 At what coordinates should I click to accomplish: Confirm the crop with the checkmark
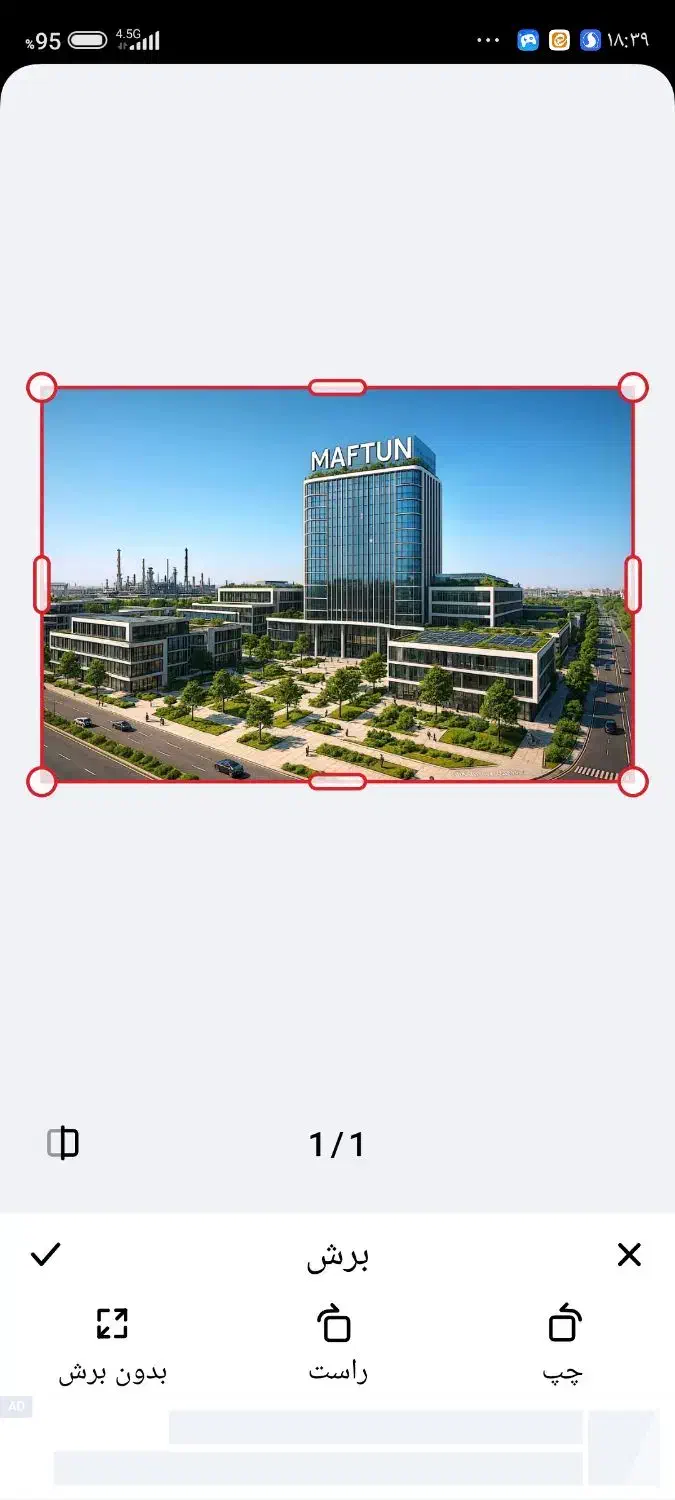[46, 1254]
